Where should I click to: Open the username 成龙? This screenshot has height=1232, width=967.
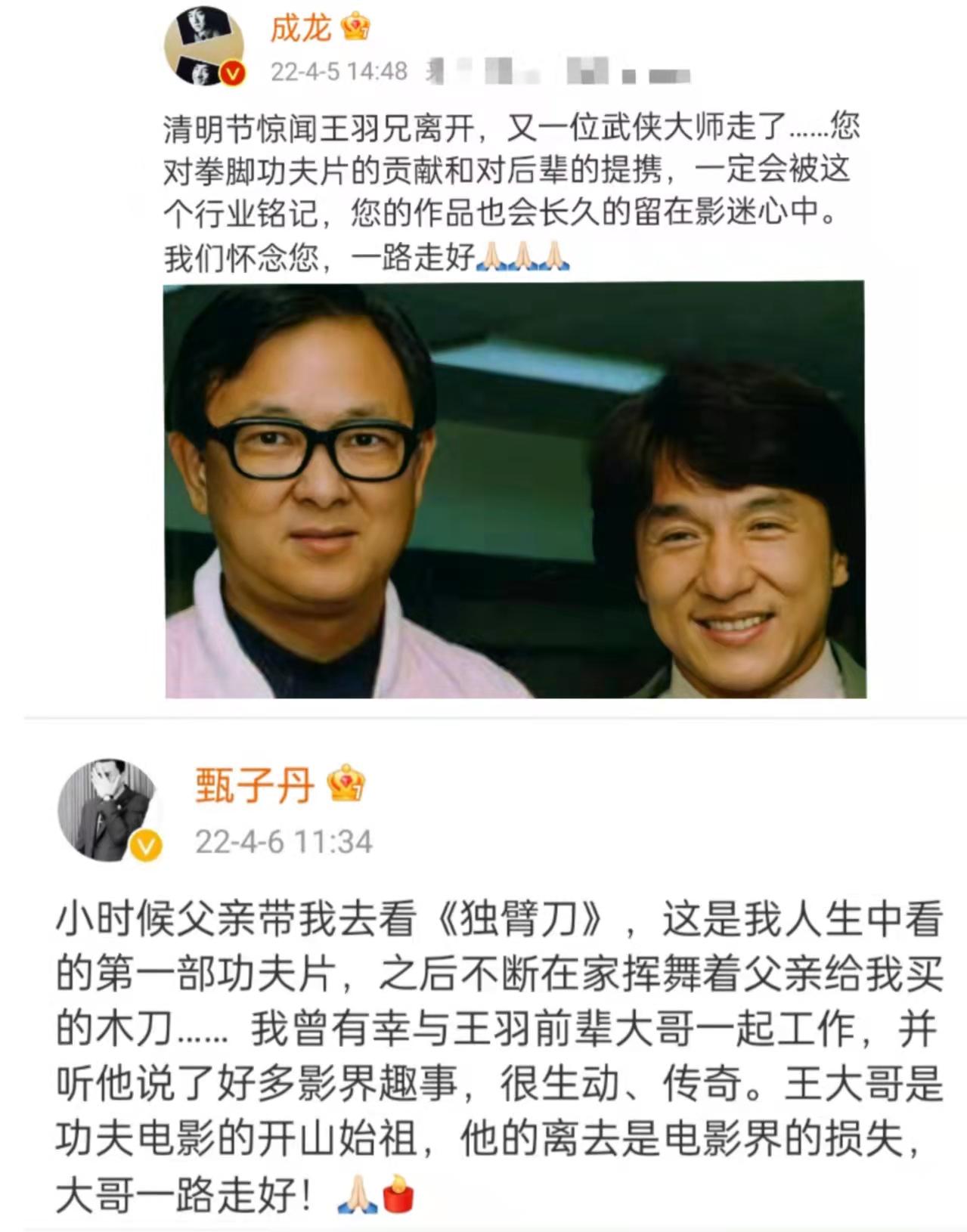304,27
